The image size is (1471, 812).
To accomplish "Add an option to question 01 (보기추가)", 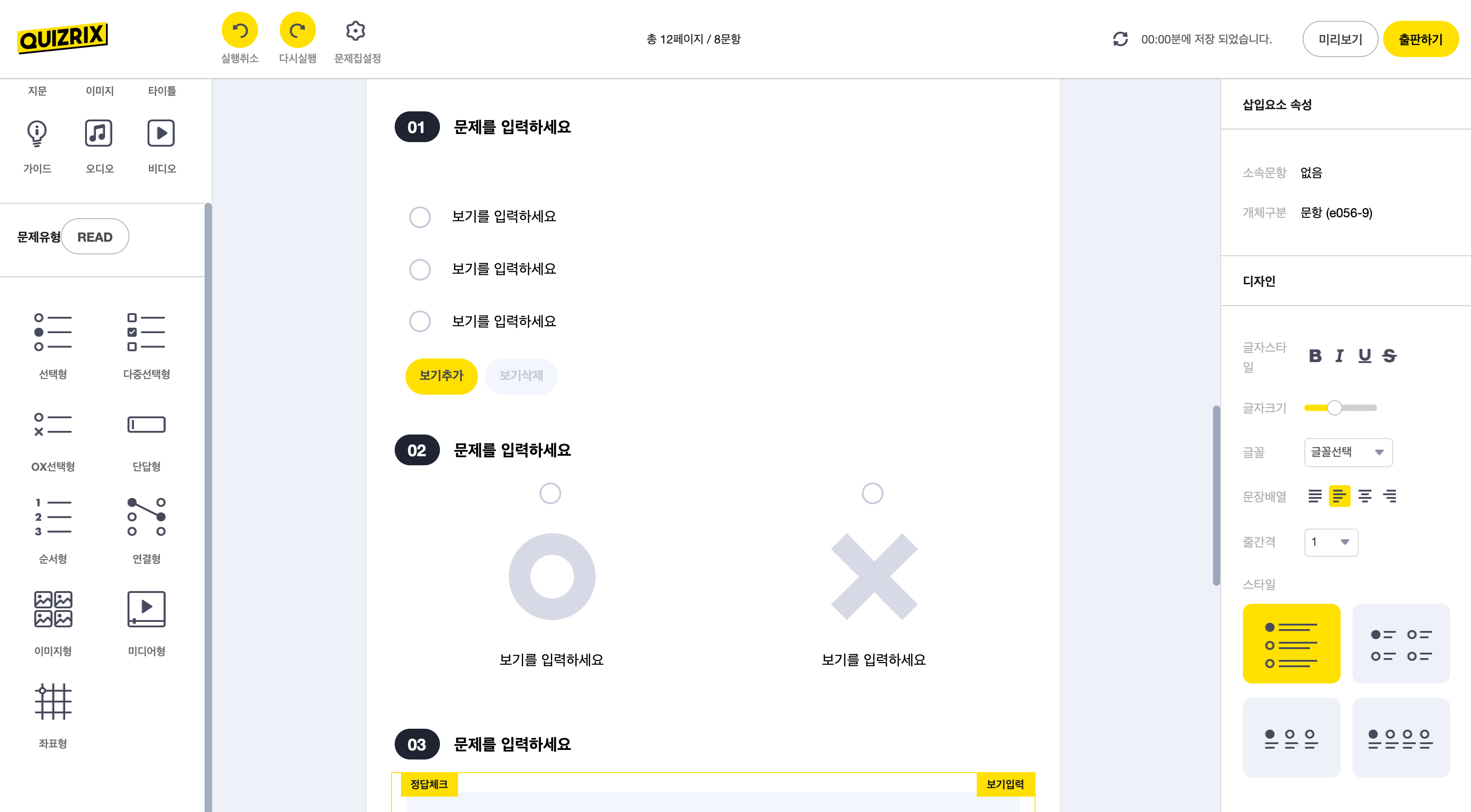I will (x=441, y=376).
